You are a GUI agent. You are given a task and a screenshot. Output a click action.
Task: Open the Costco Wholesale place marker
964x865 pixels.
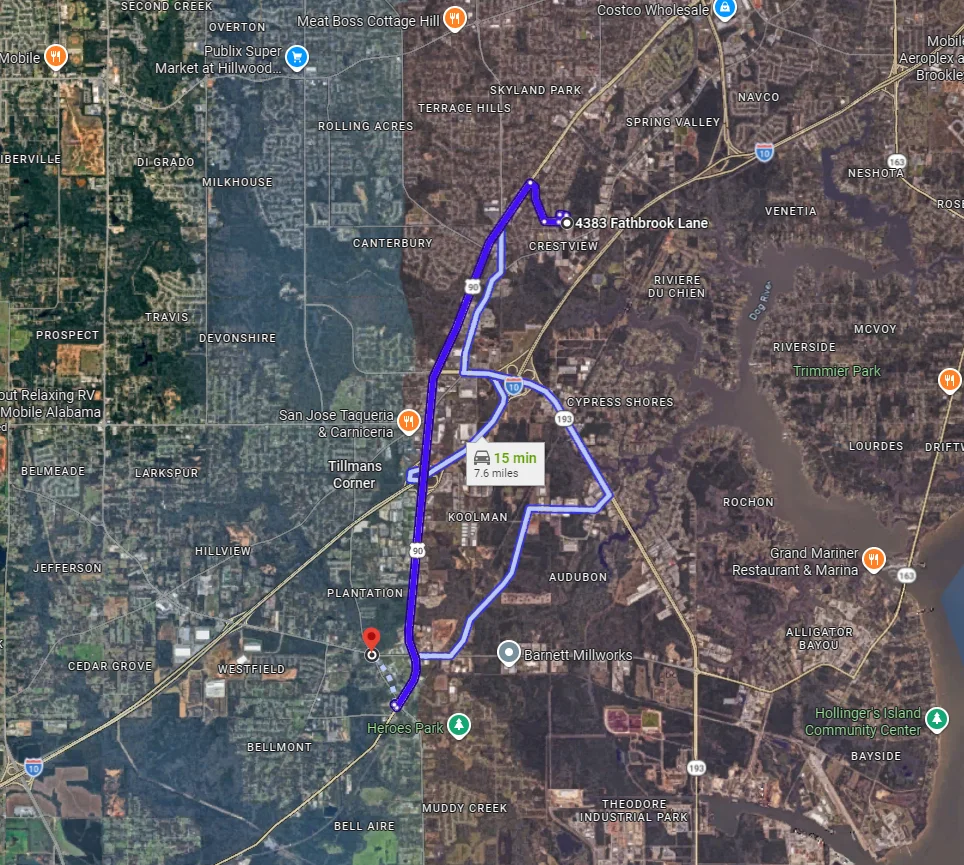tap(725, 10)
